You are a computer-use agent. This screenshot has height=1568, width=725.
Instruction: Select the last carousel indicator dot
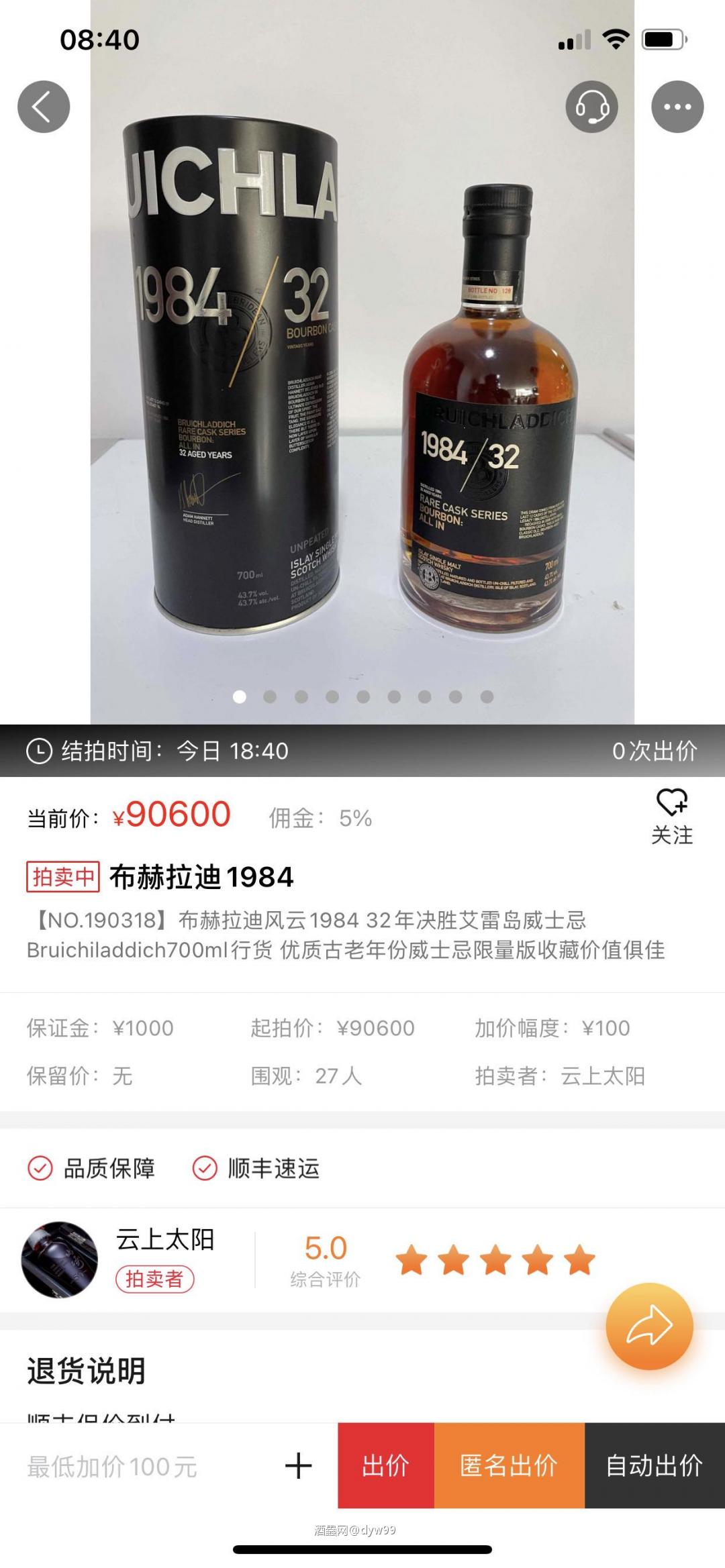488,698
